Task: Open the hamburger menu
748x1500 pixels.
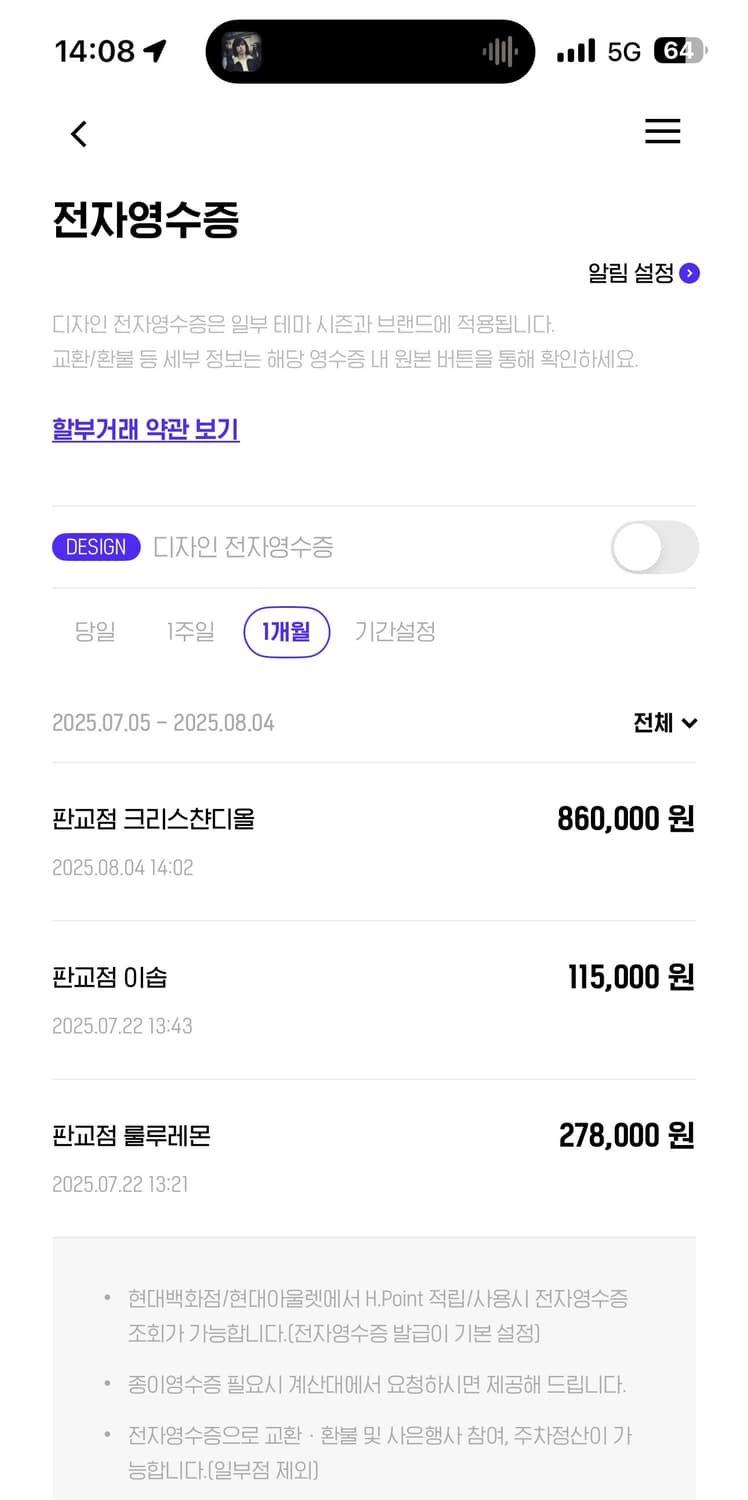Action: point(663,131)
